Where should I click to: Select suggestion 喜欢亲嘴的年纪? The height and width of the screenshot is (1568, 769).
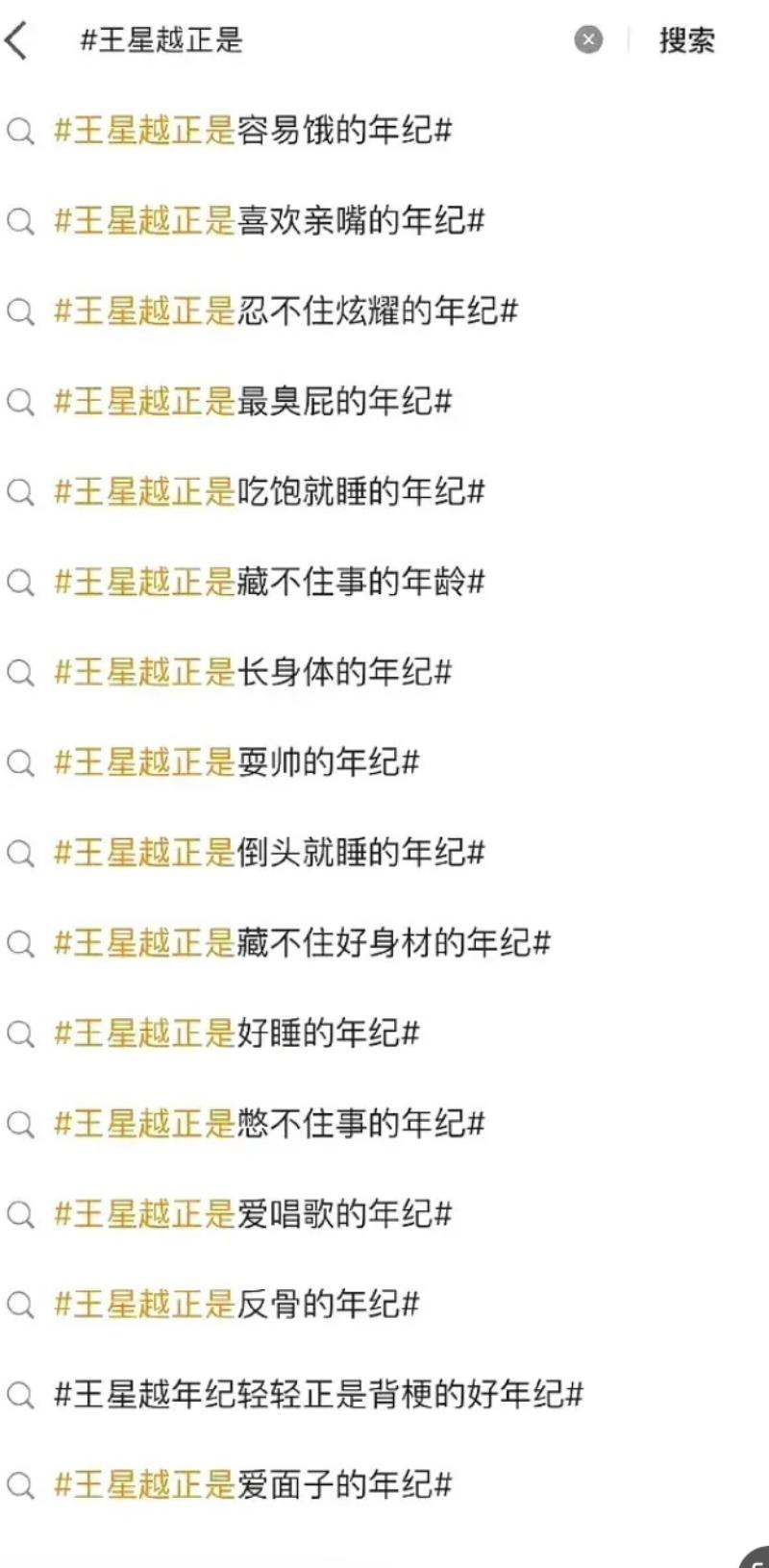(269, 220)
